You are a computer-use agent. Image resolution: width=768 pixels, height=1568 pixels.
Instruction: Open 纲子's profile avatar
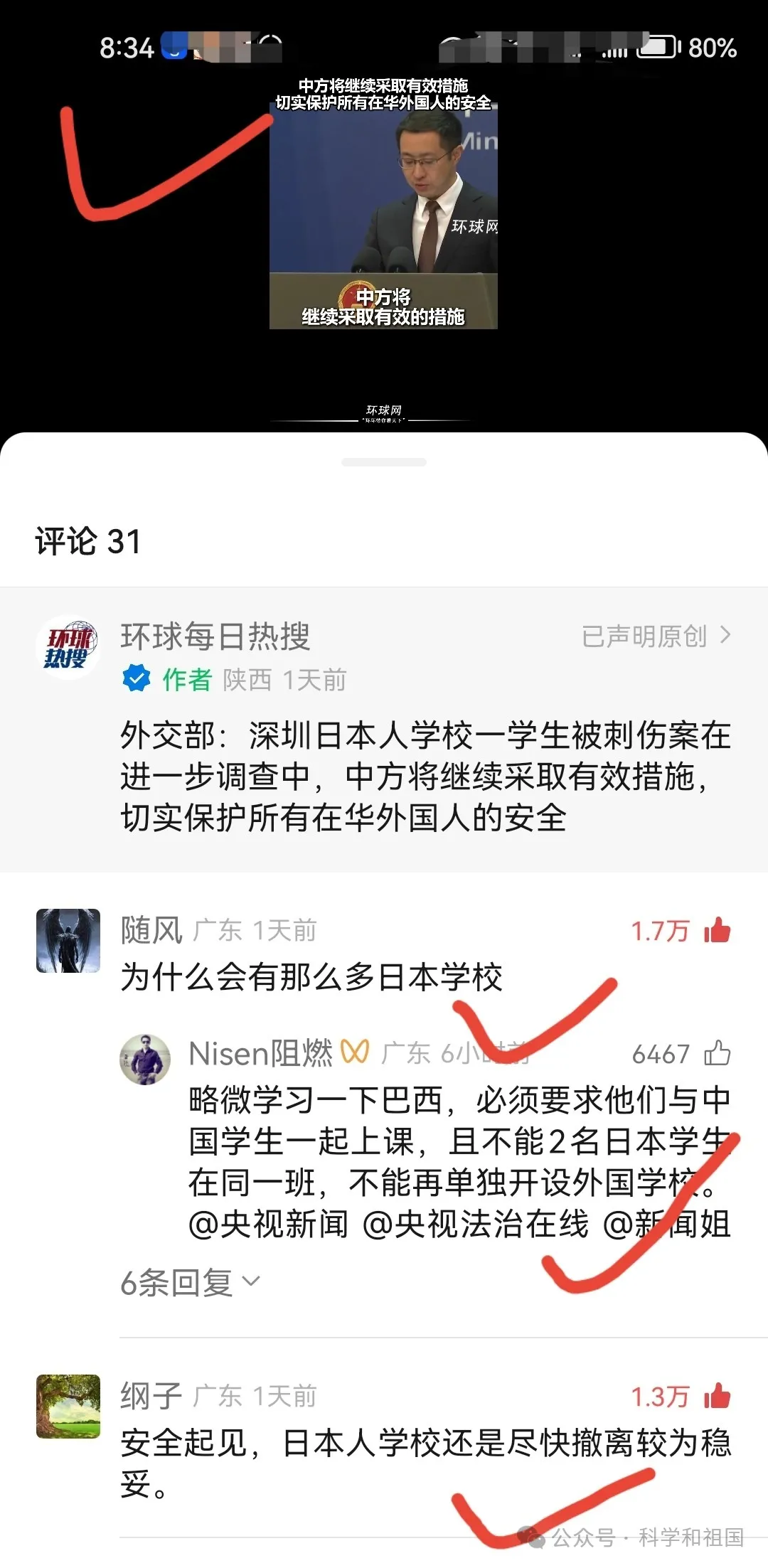tap(68, 1406)
